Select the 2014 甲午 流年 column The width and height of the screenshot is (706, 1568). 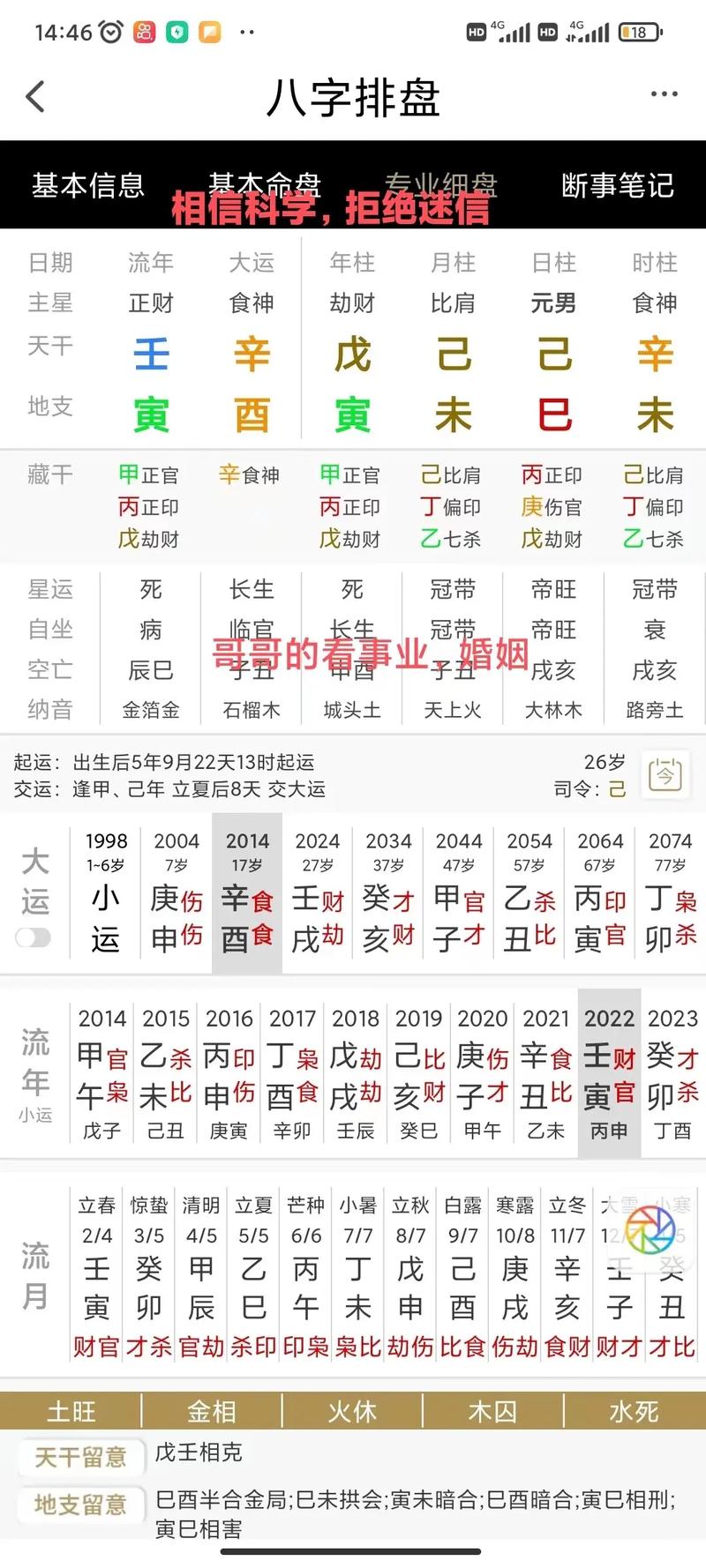(x=101, y=1071)
